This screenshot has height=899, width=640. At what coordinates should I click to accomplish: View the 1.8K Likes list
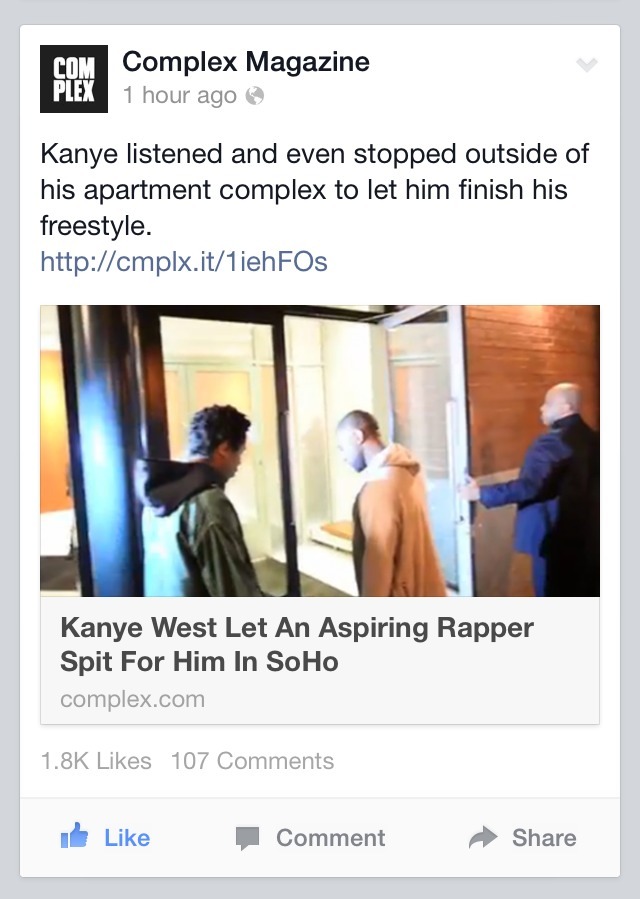[96, 761]
